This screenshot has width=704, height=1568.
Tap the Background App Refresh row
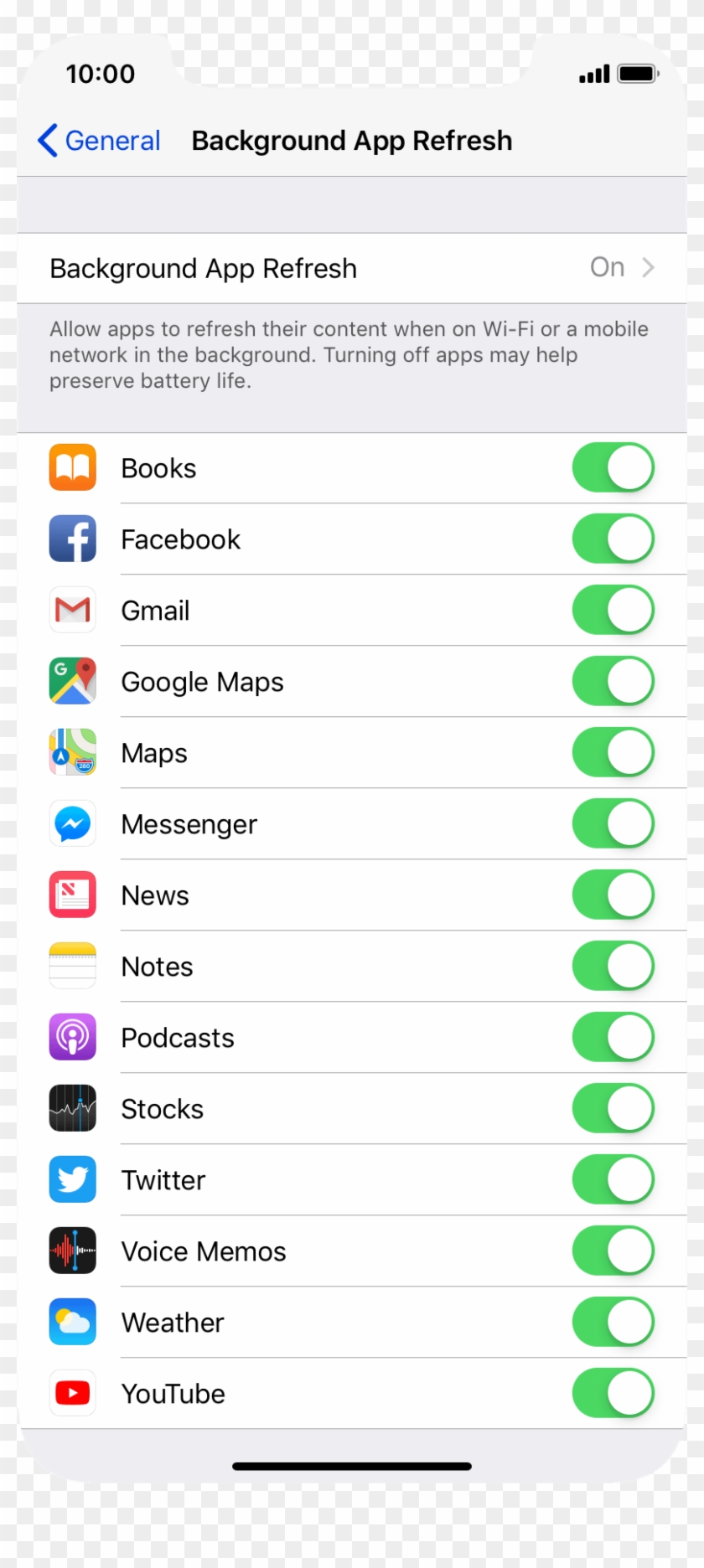pyautogui.click(x=251, y=267)
